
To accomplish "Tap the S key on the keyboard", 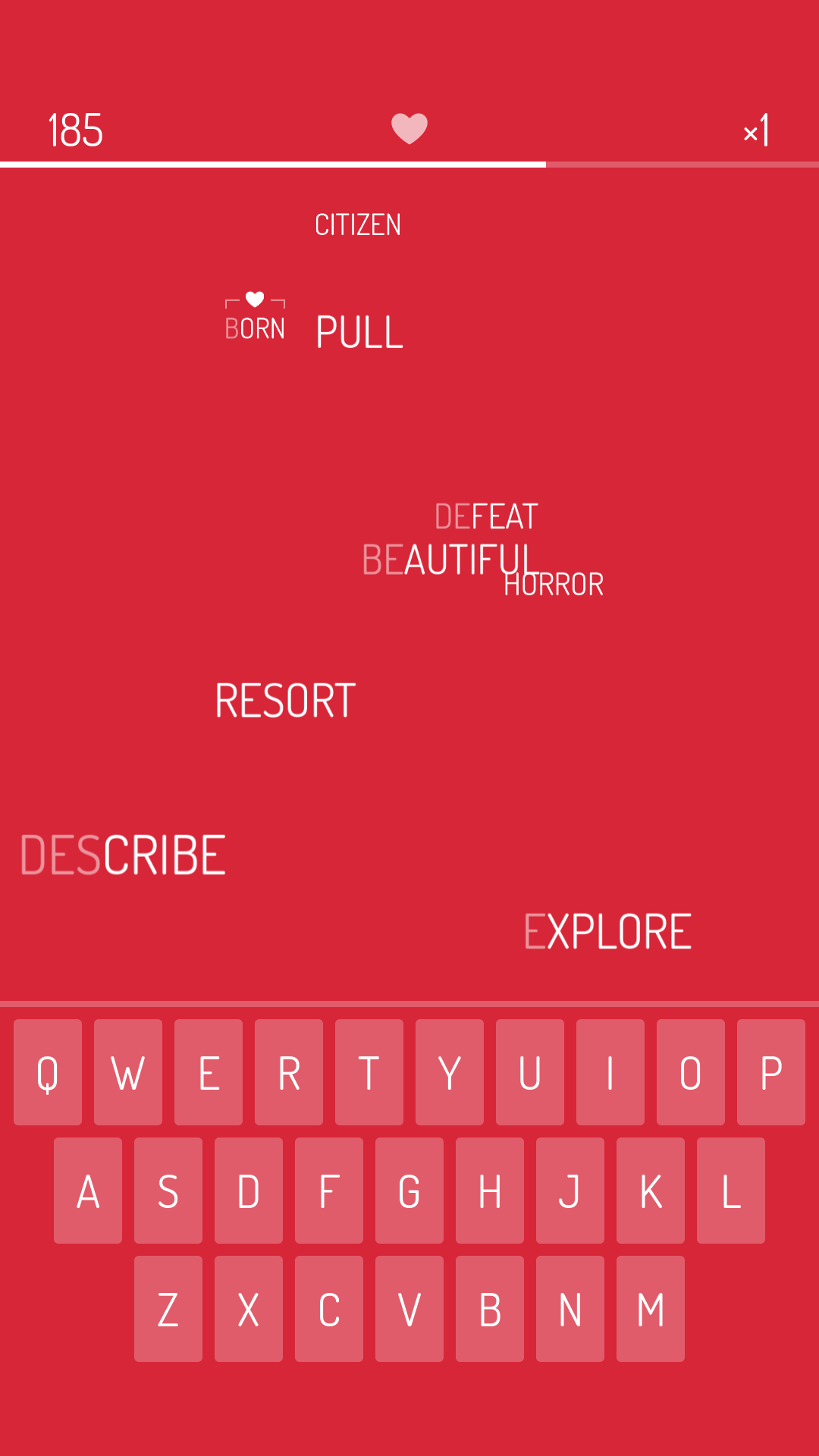I will pyautogui.click(x=168, y=1191).
